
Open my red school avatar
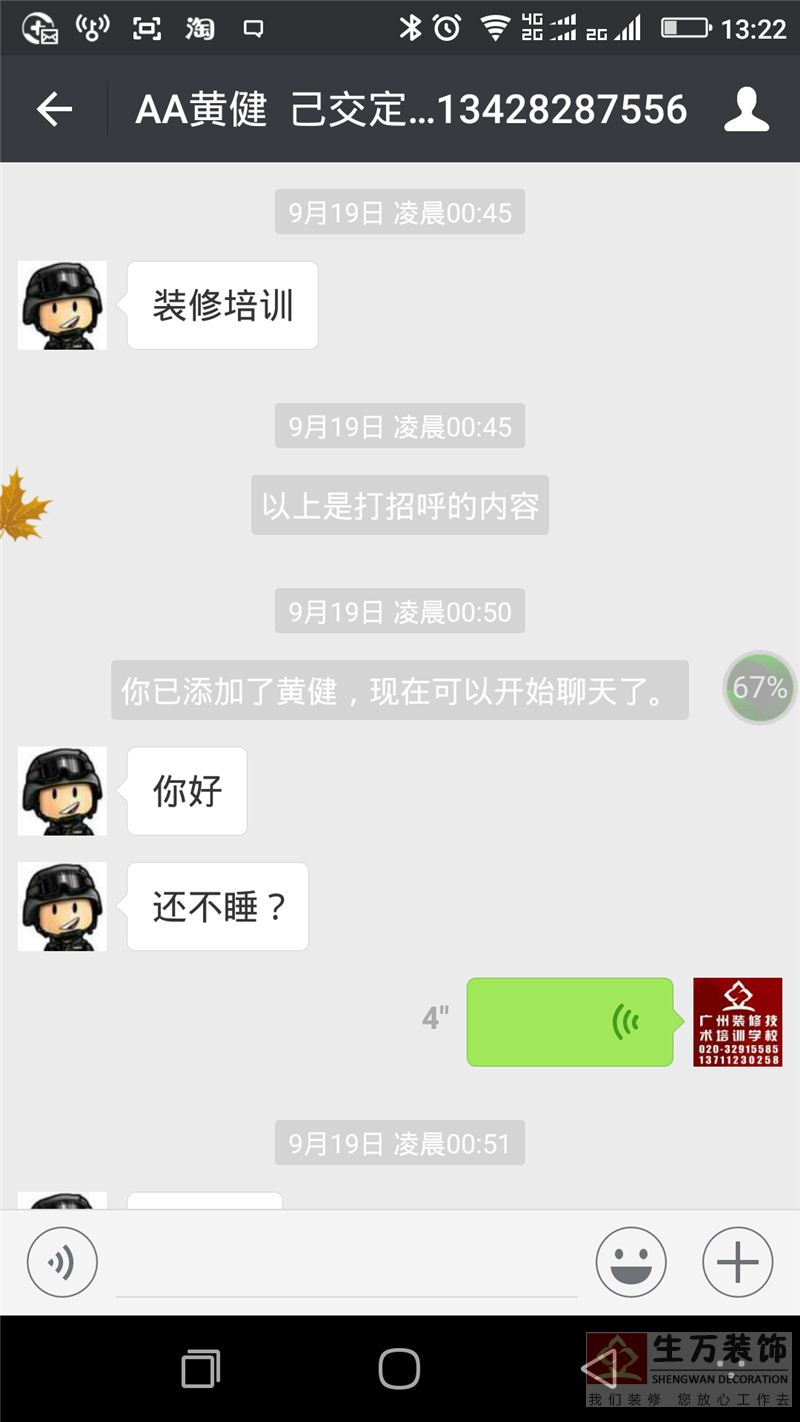(738, 1021)
